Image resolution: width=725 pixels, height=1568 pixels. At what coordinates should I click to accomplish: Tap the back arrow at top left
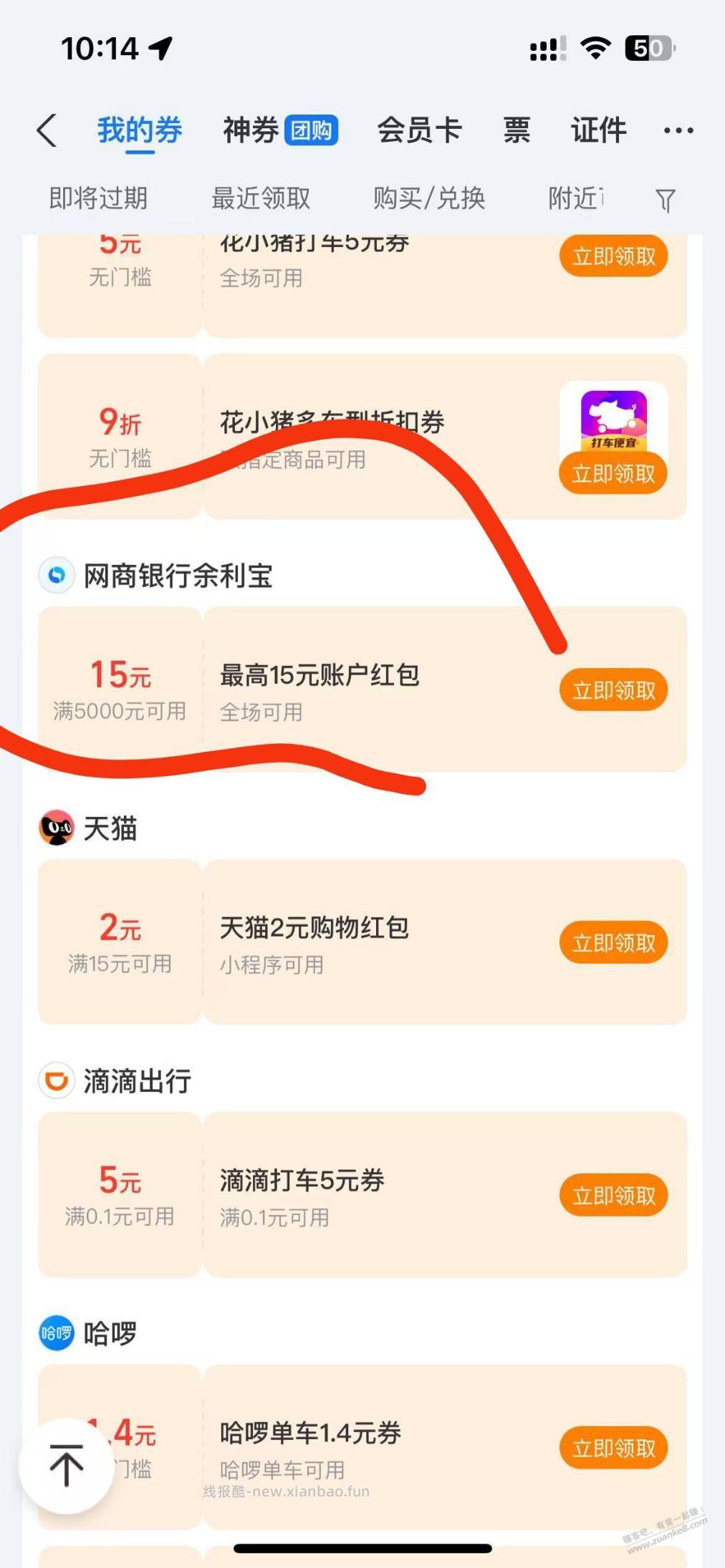pyautogui.click(x=46, y=131)
